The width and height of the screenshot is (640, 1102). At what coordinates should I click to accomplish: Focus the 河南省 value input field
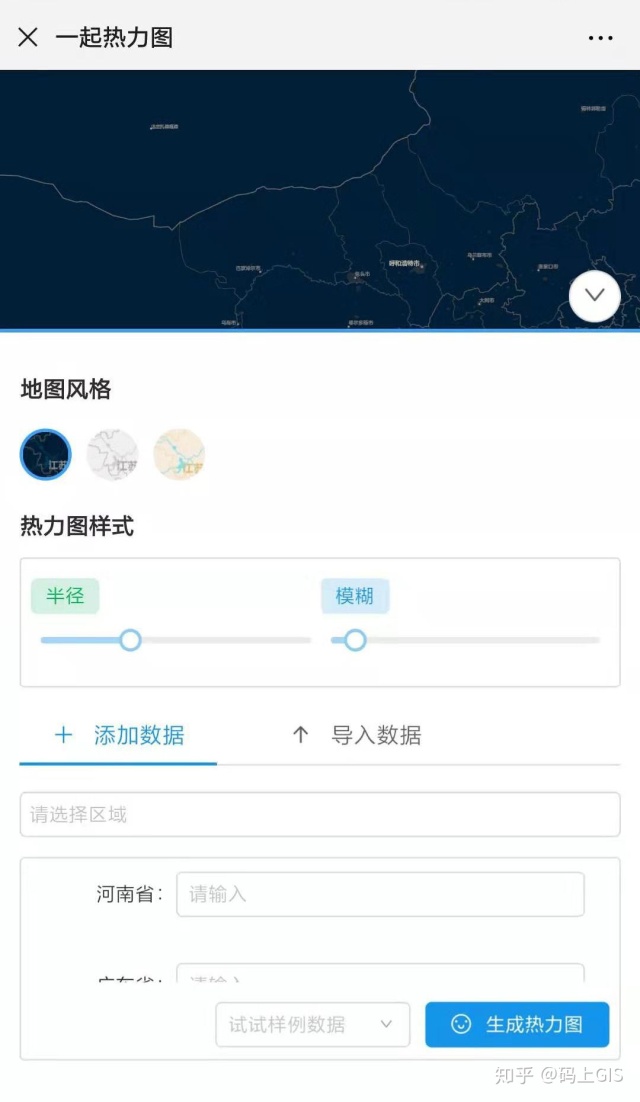[x=380, y=894]
